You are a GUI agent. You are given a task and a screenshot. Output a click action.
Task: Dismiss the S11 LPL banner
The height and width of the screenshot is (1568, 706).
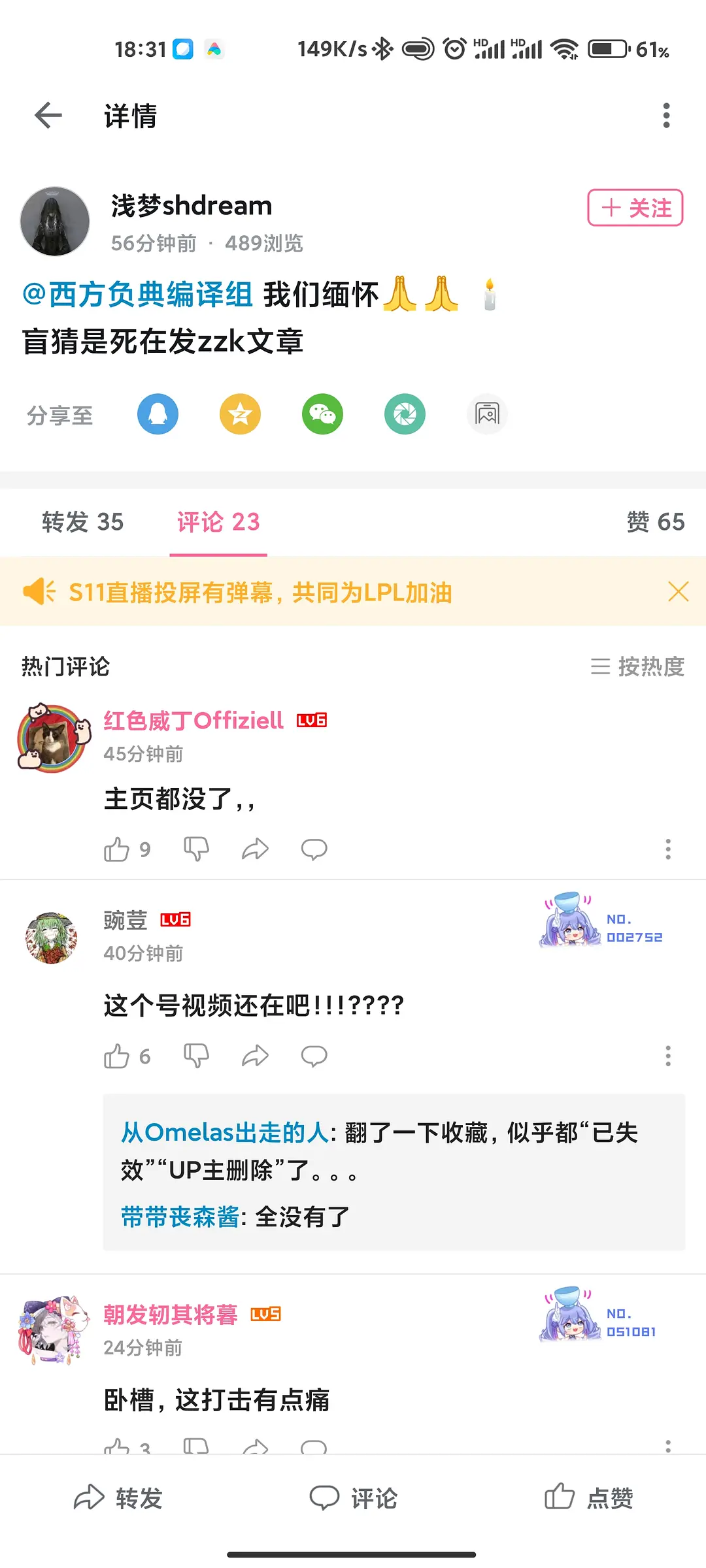tap(678, 592)
